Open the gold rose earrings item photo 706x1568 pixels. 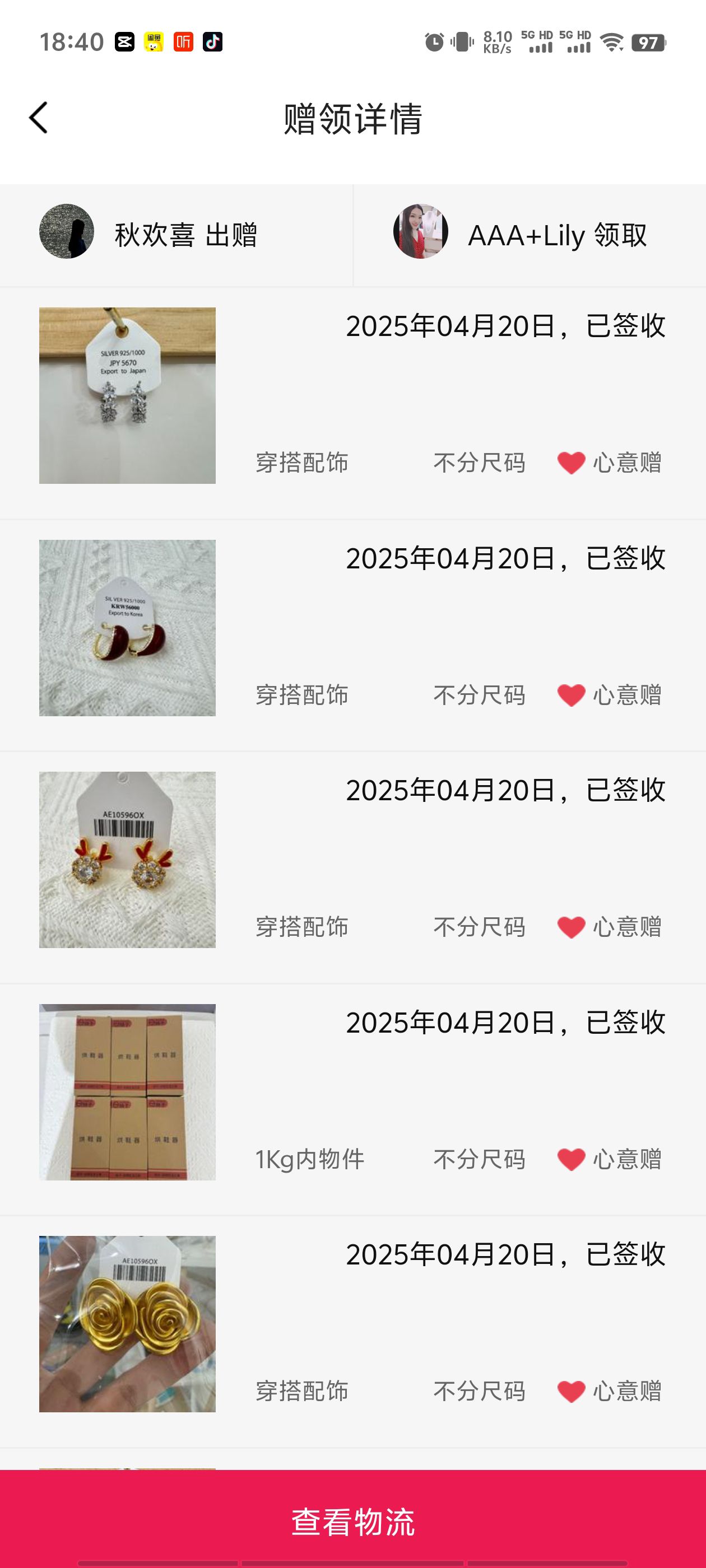point(127,1324)
